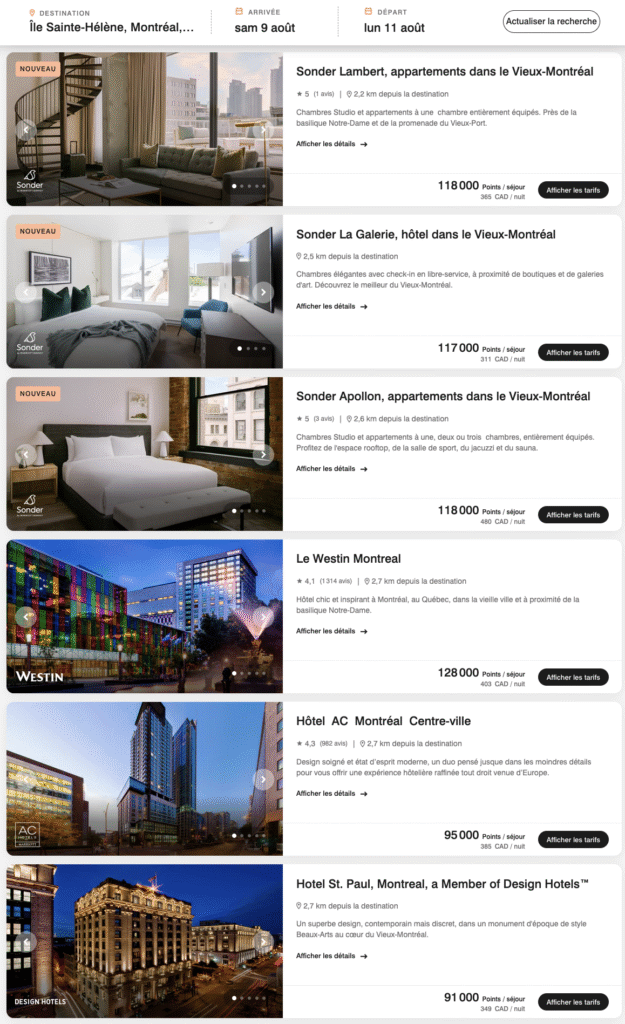
Task: View next photo of Hotel St. Paul
Action: [x=264, y=941]
